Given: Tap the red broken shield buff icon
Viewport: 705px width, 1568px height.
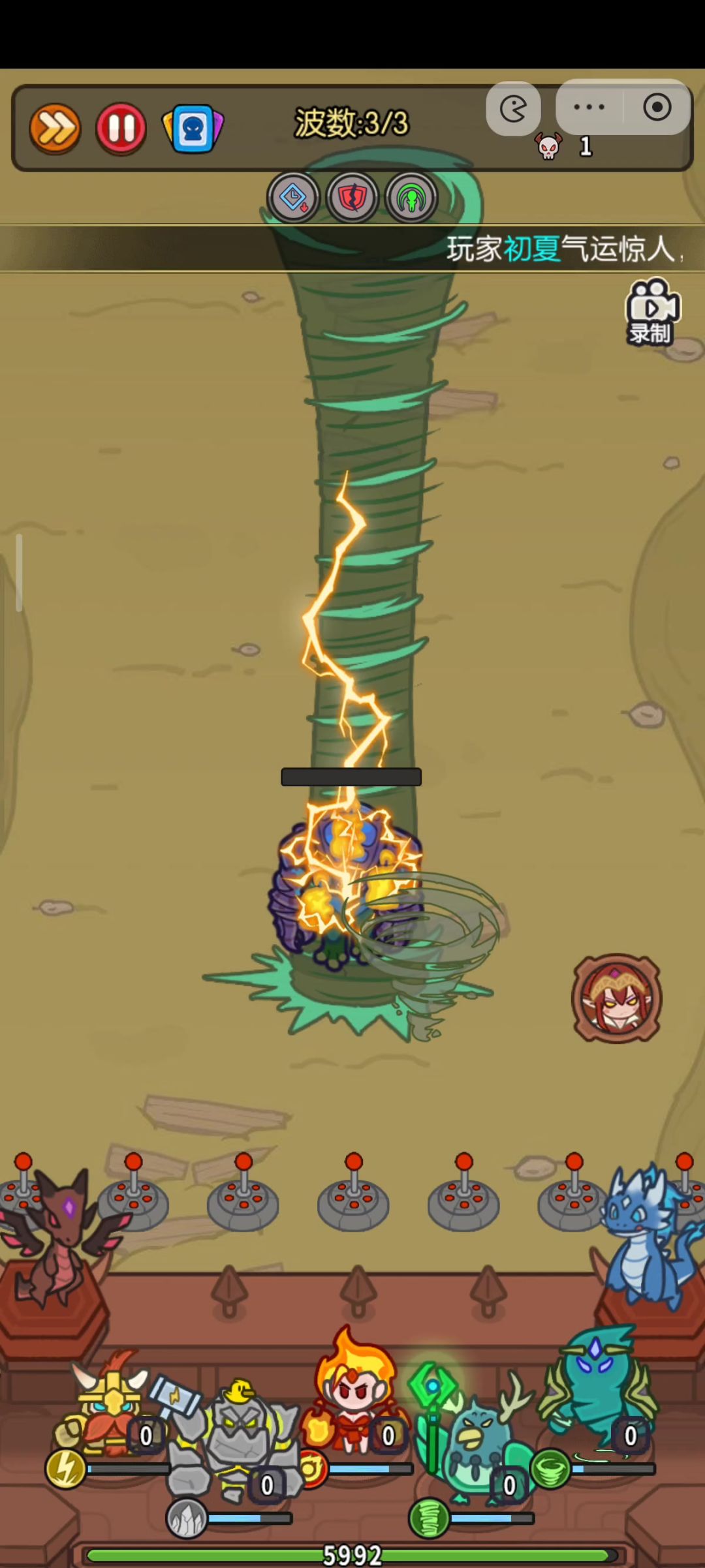Looking at the screenshot, I should pyautogui.click(x=352, y=197).
